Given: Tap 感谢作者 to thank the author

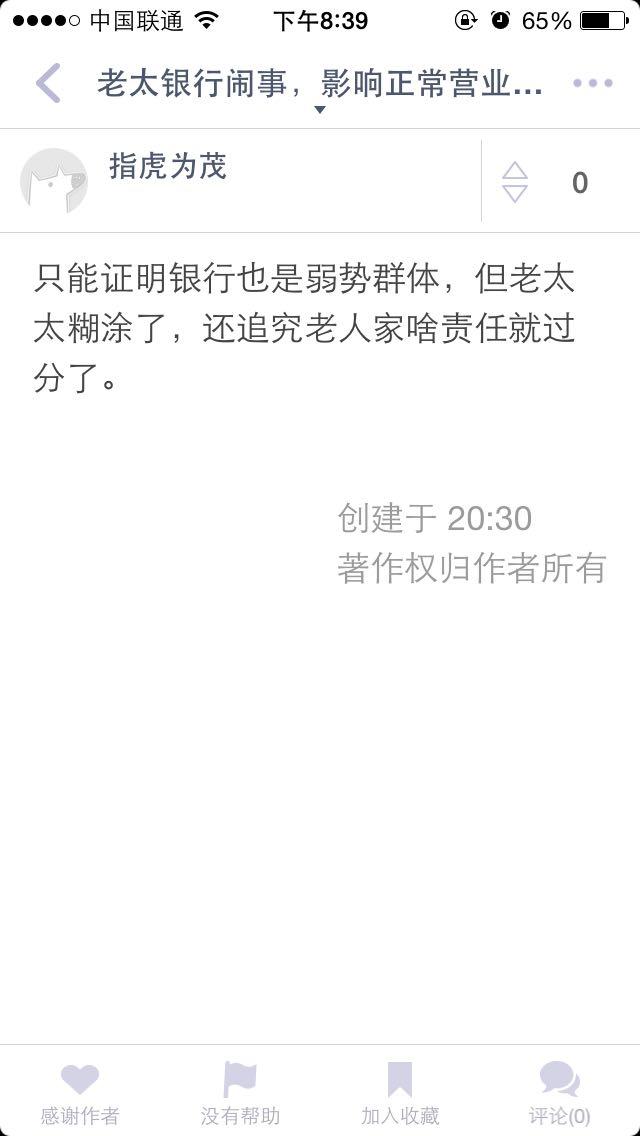Looking at the screenshot, I should click(80, 1092).
